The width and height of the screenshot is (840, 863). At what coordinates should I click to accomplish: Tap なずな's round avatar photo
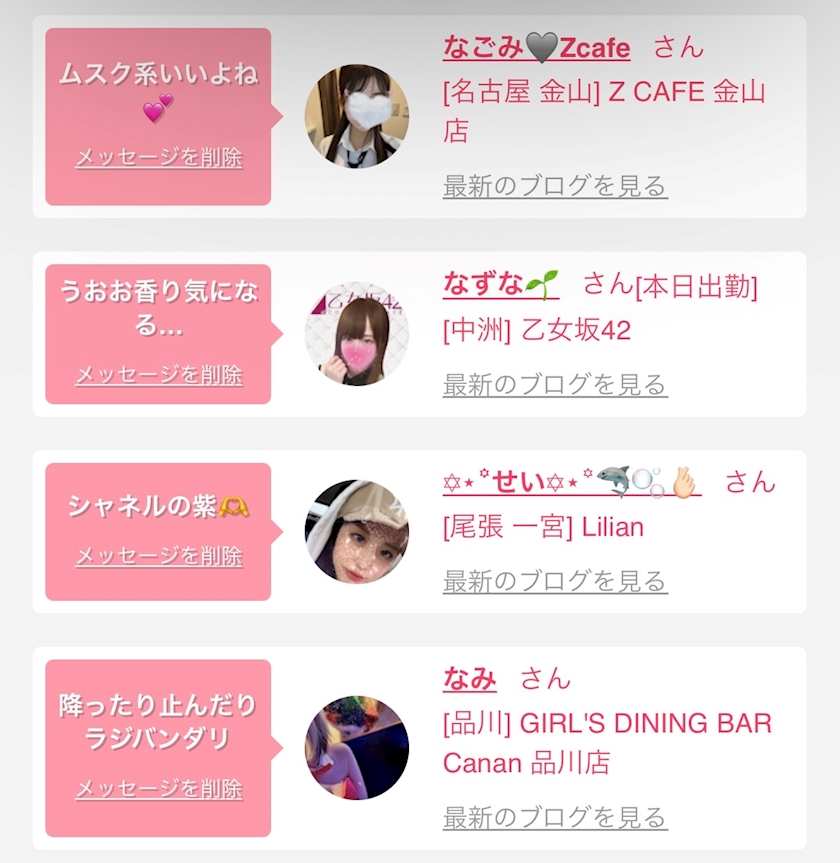click(x=357, y=333)
